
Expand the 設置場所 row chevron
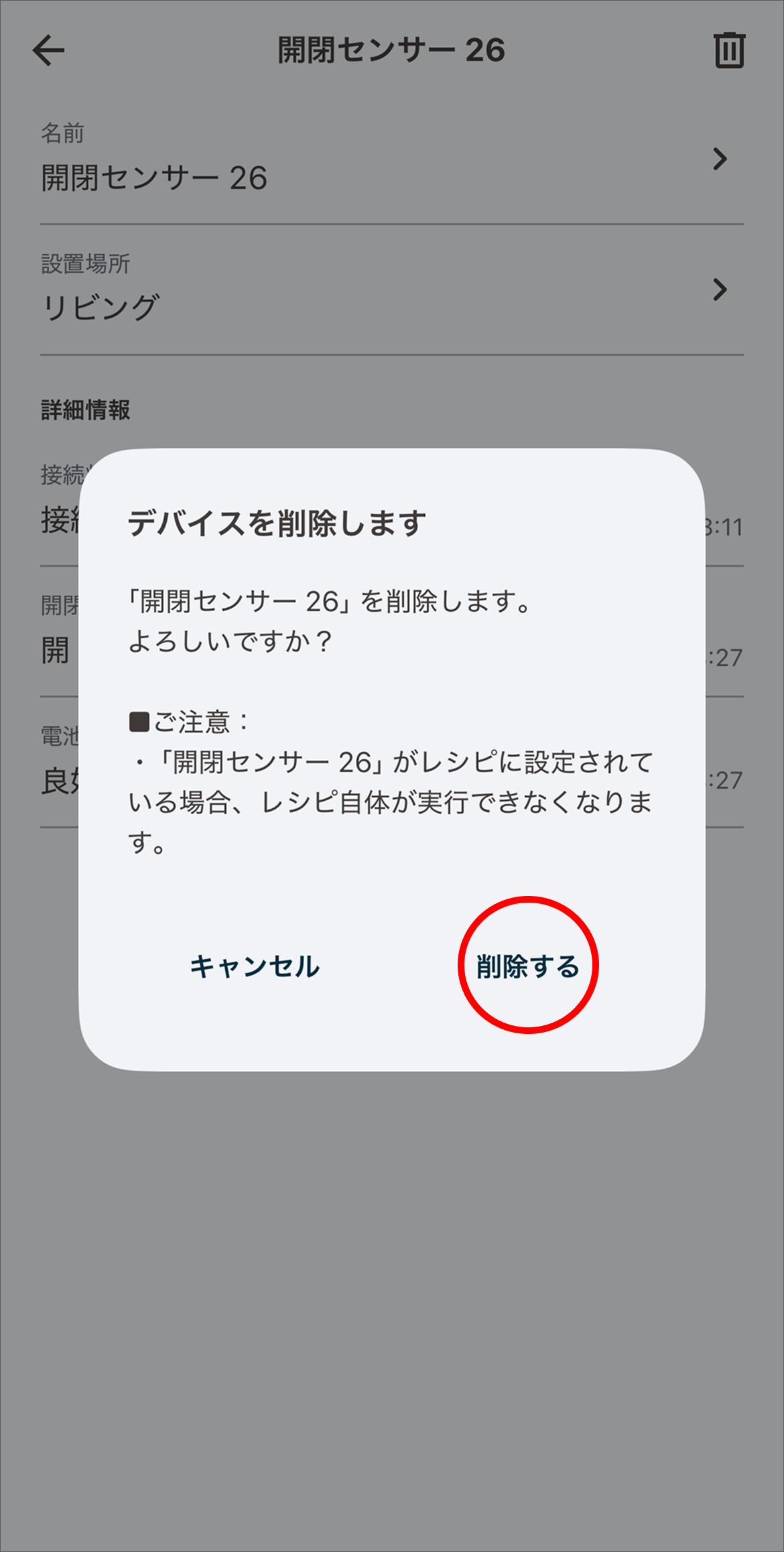[720, 289]
